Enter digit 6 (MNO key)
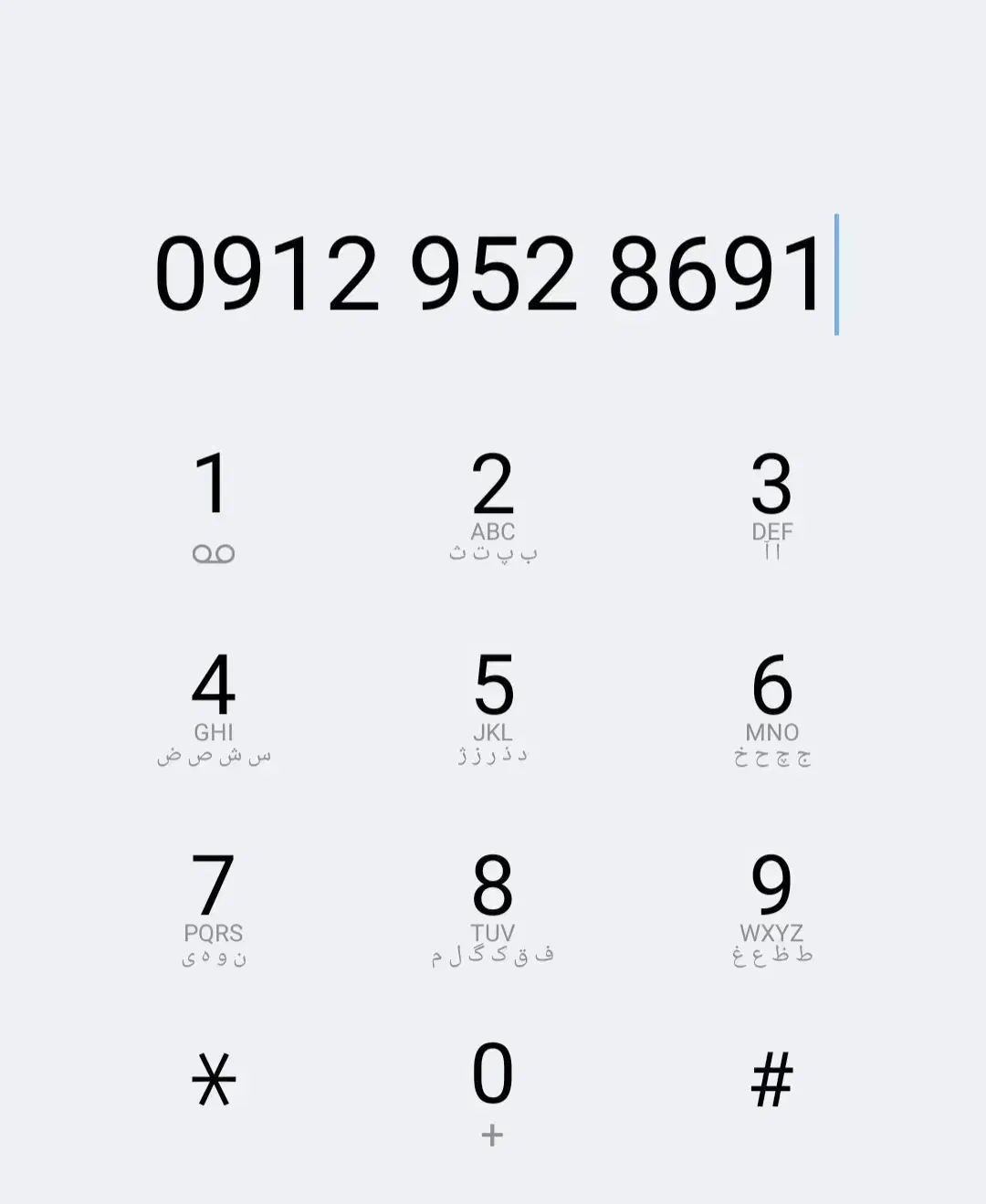Image resolution: width=986 pixels, height=1204 pixels. [x=771, y=706]
